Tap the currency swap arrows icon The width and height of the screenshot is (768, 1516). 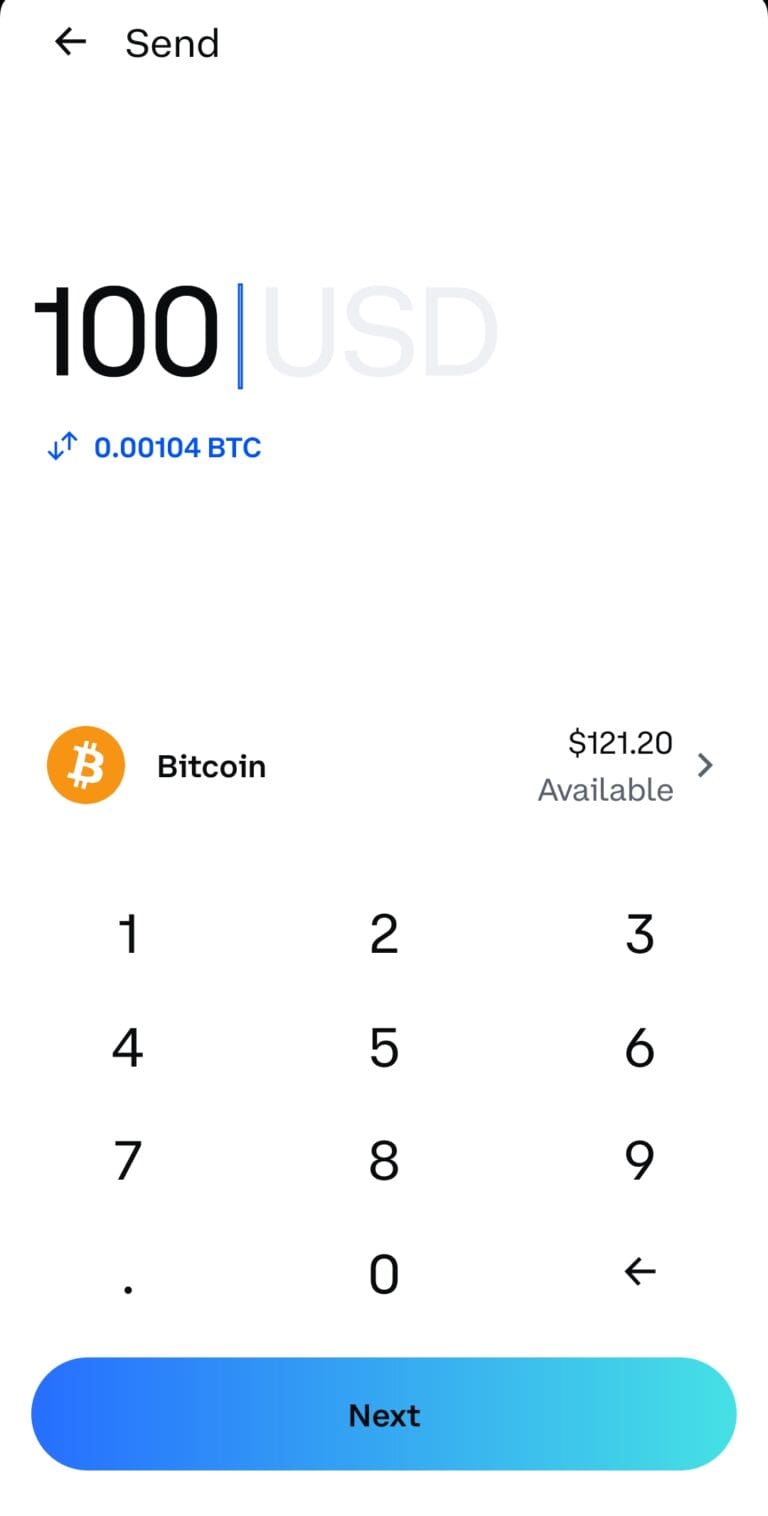pos(62,446)
